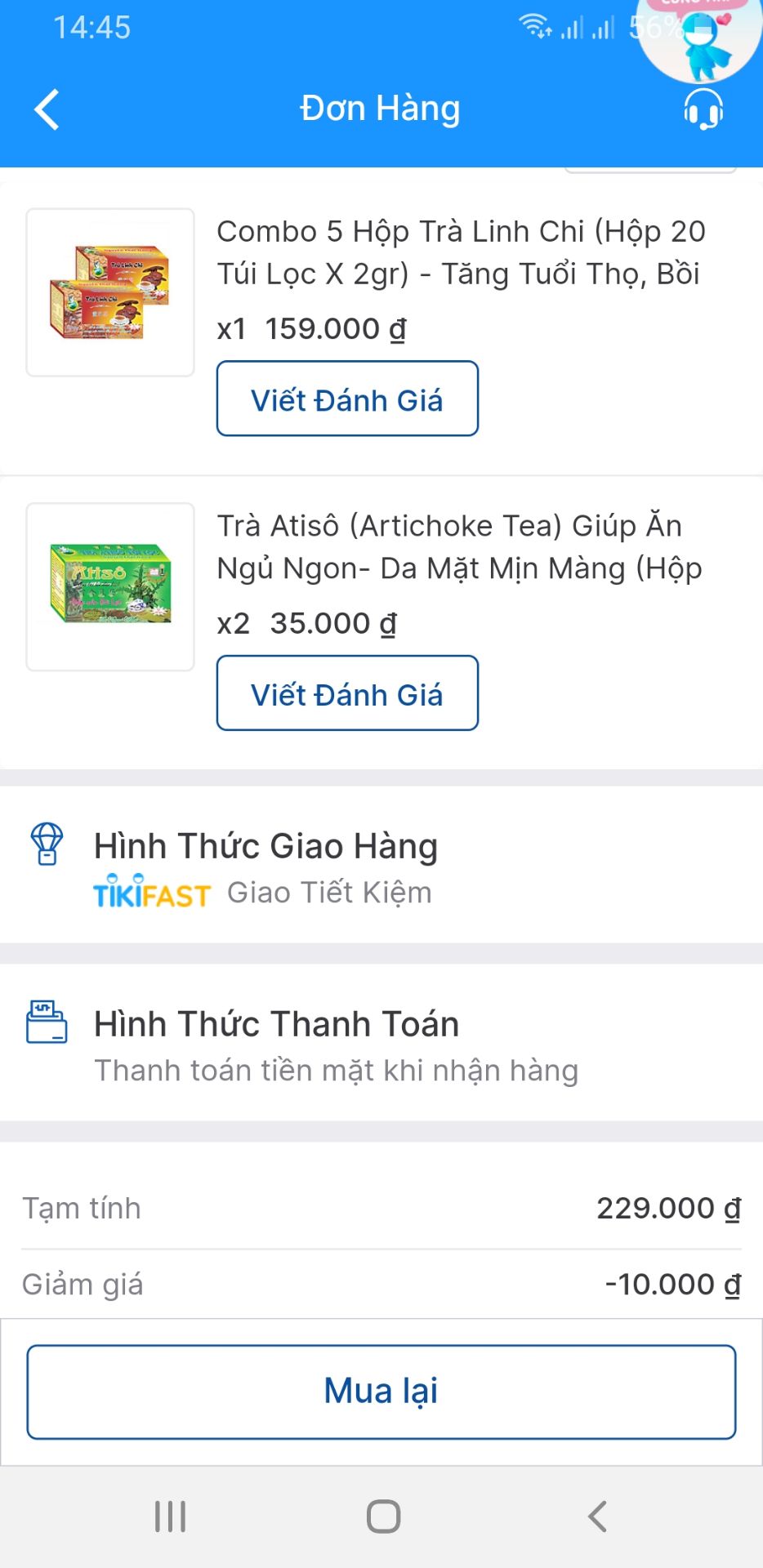Tap the parachute delivery icon
This screenshot has width=763, height=1568.
47,846
